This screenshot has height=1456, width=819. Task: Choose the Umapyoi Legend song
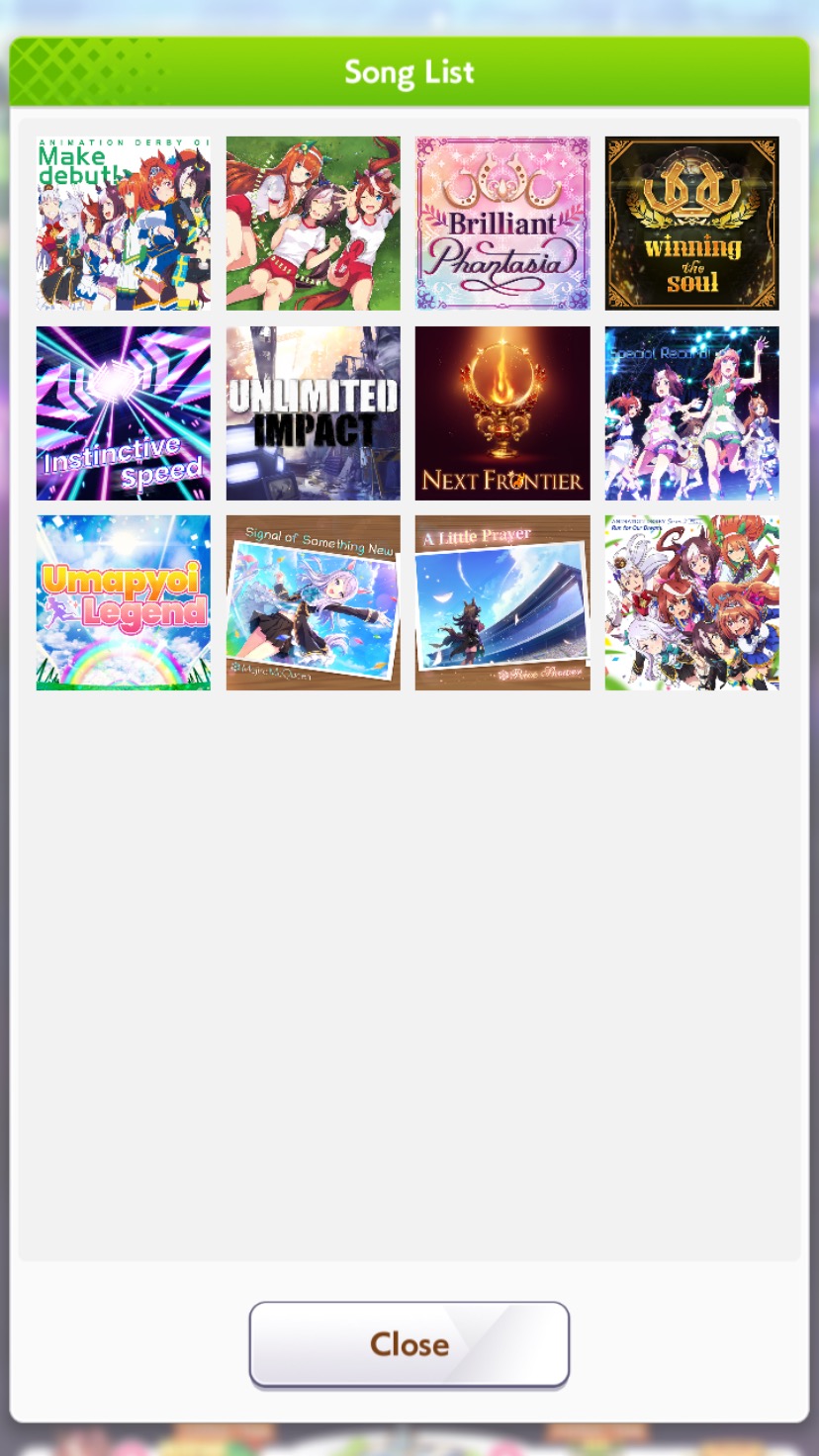[x=124, y=602]
